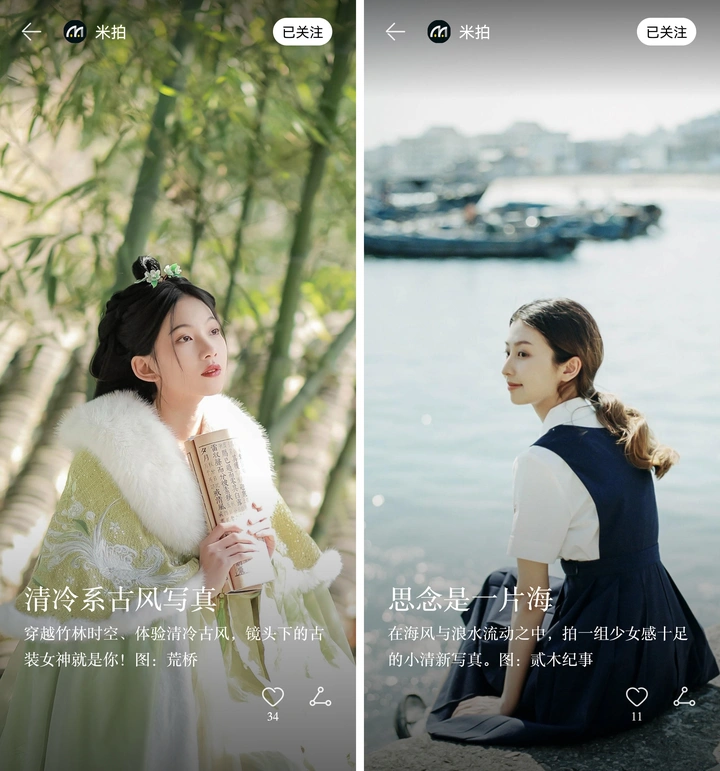The image size is (720, 771).
Task: Like the 清冷系古风写真 post
Action: [272, 697]
